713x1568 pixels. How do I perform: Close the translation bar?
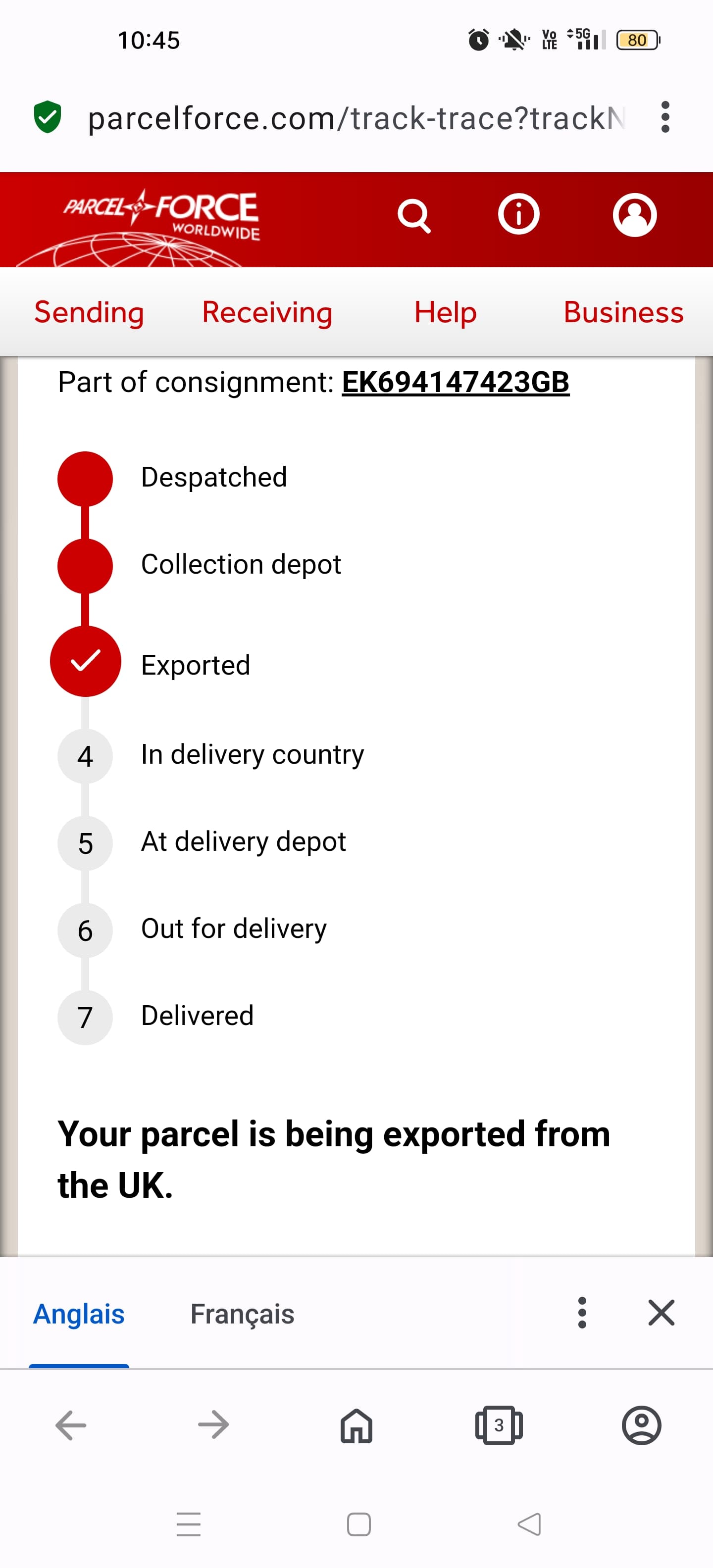point(661,1312)
